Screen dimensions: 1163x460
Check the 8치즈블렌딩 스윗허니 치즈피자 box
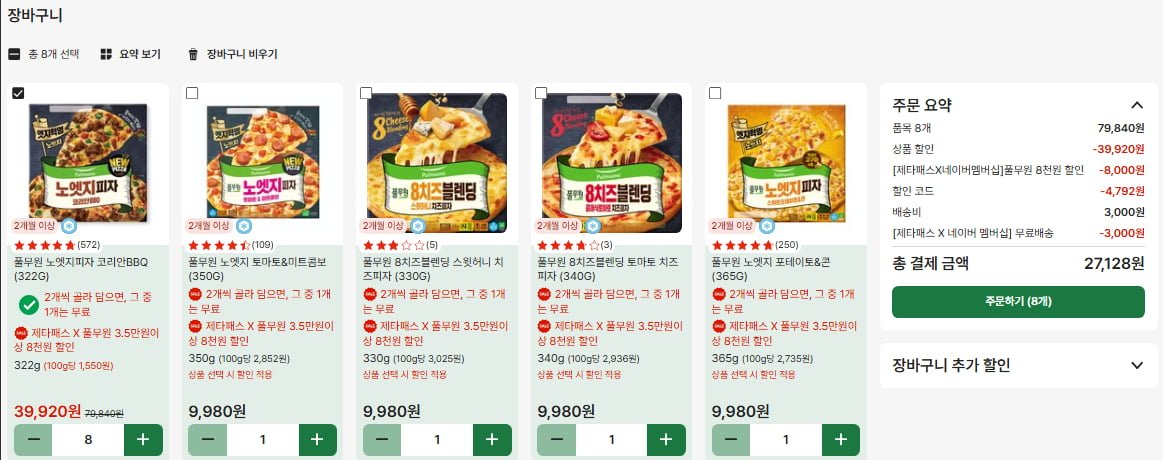tap(367, 93)
